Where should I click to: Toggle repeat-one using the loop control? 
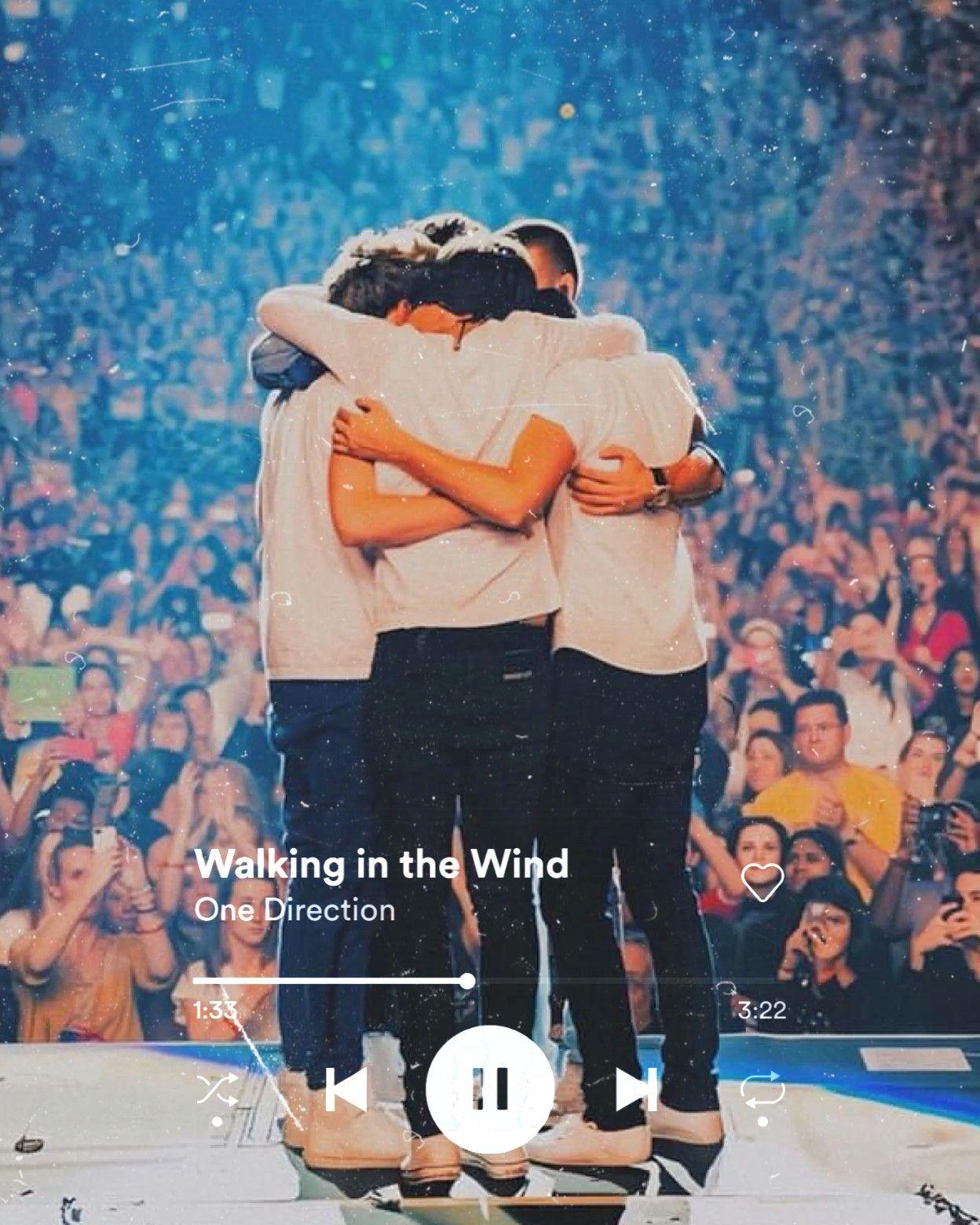tap(764, 1089)
